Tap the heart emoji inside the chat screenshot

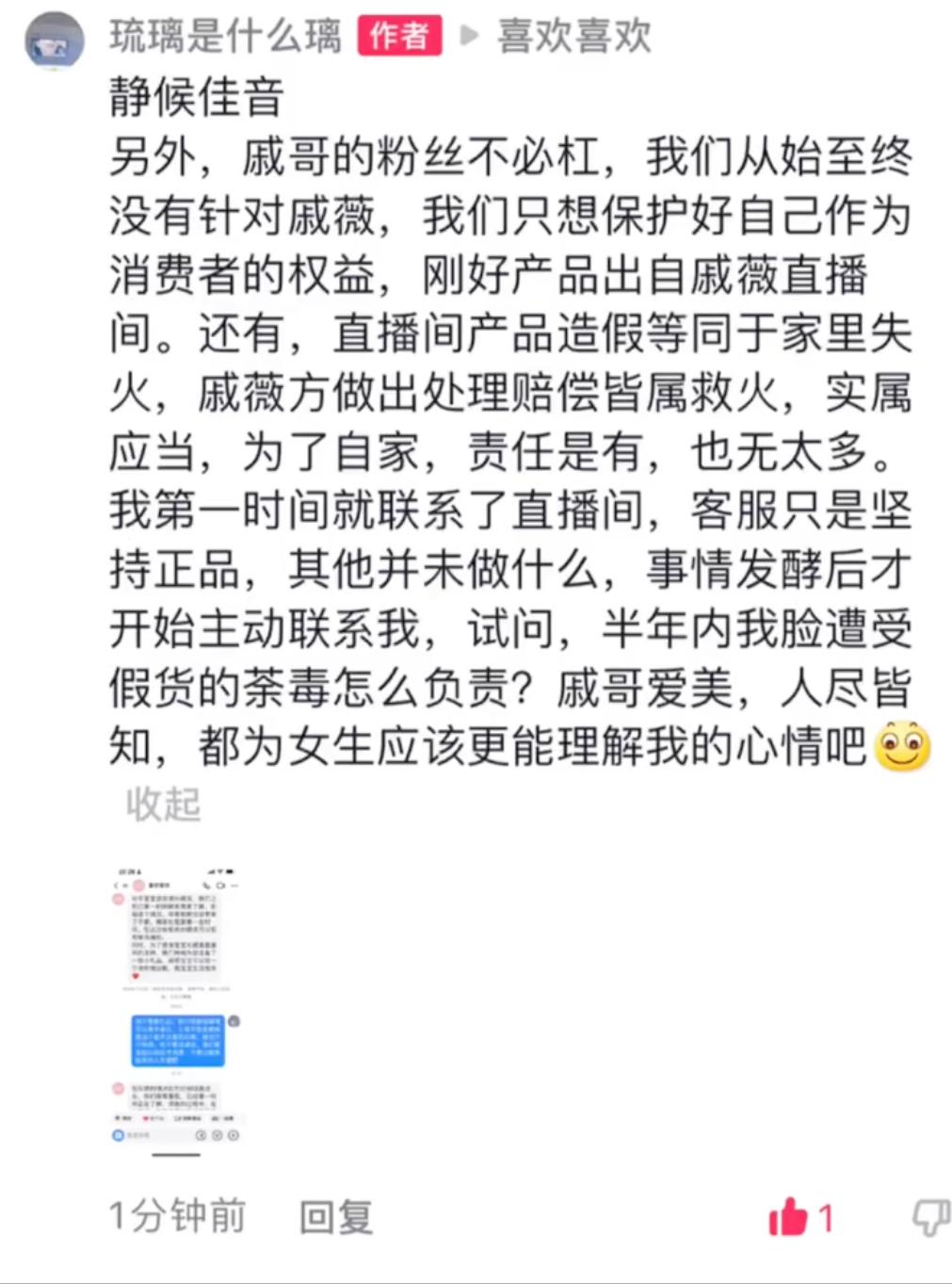(136, 976)
